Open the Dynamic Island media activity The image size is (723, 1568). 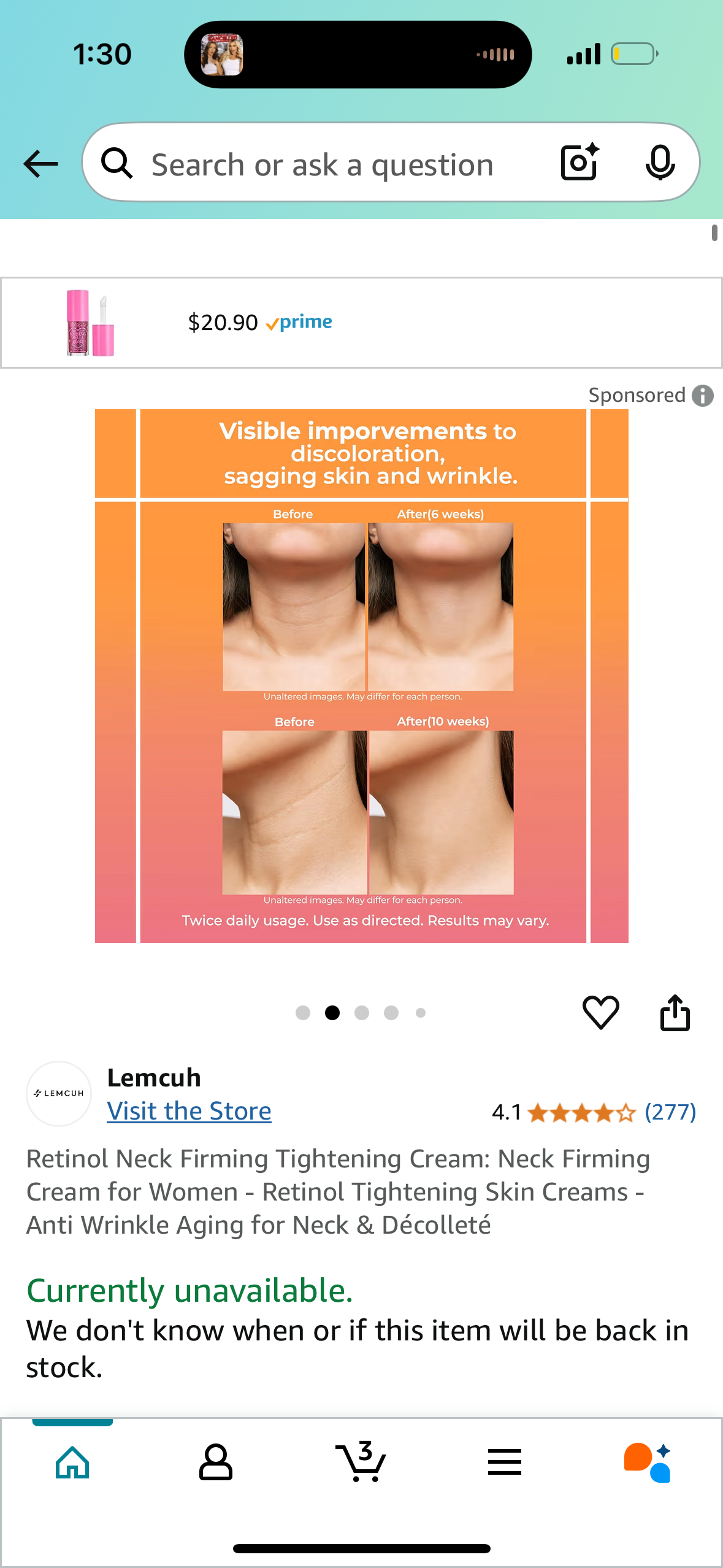click(x=358, y=55)
